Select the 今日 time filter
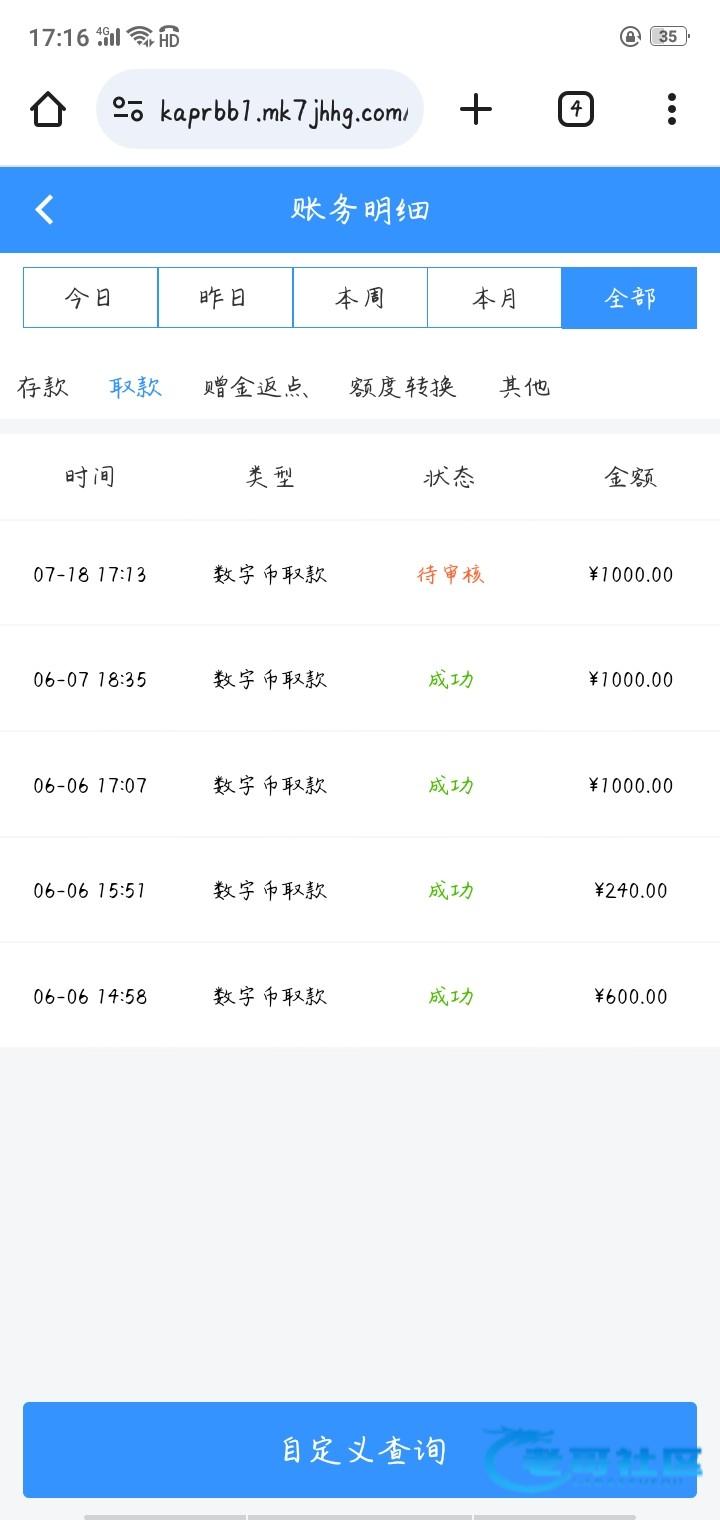720x1520 pixels. tap(90, 298)
